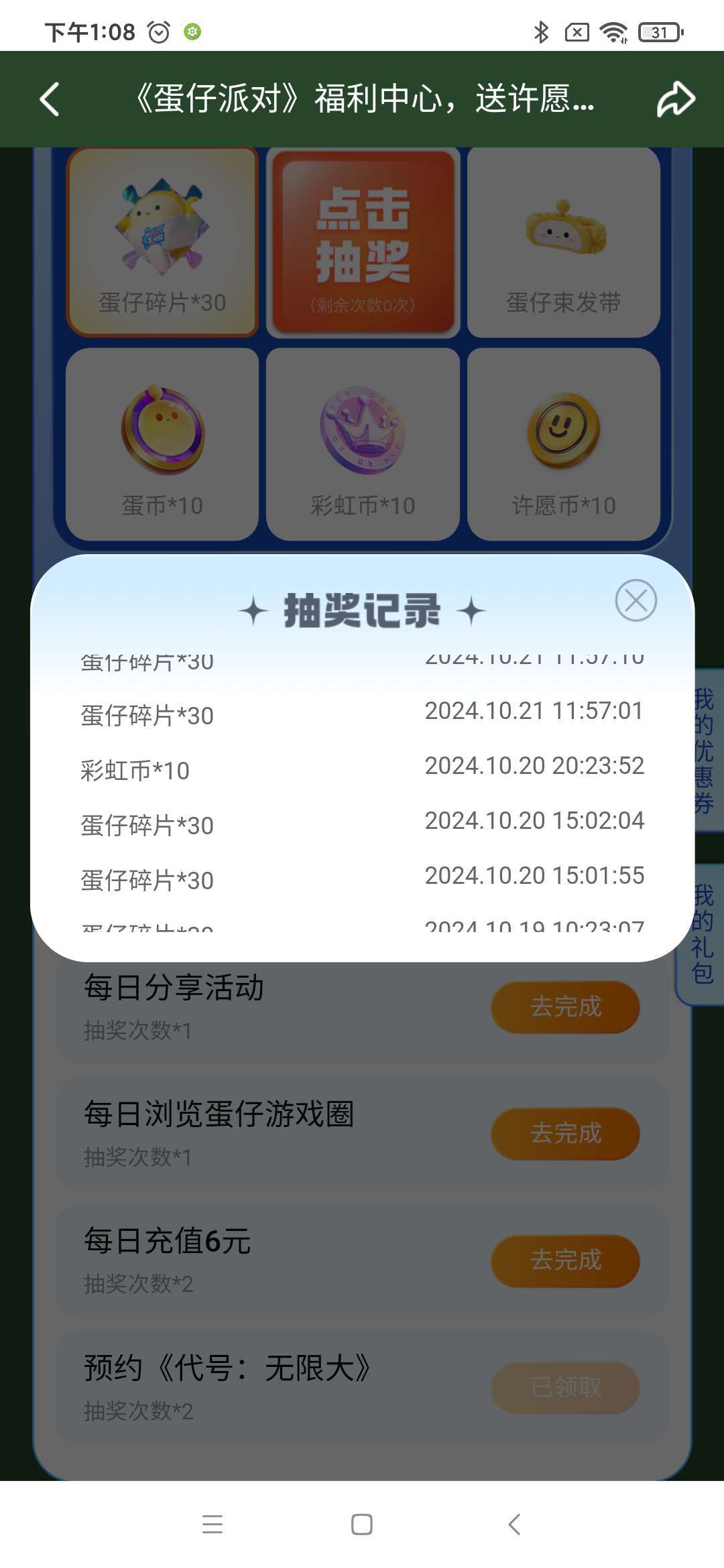Tap the 点击抽奖 lottery button

(x=363, y=243)
